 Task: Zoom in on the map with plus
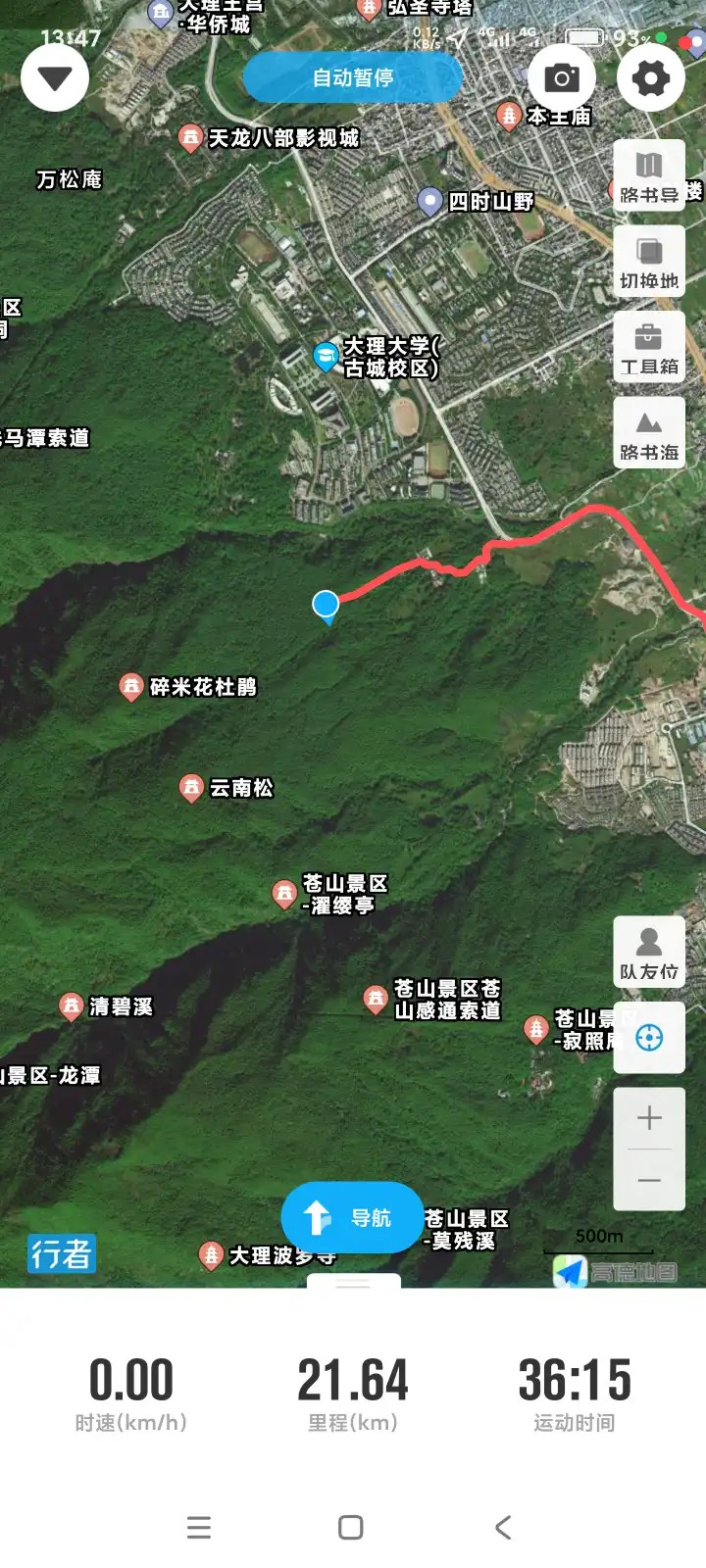pyautogui.click(x=649, y=1118)
